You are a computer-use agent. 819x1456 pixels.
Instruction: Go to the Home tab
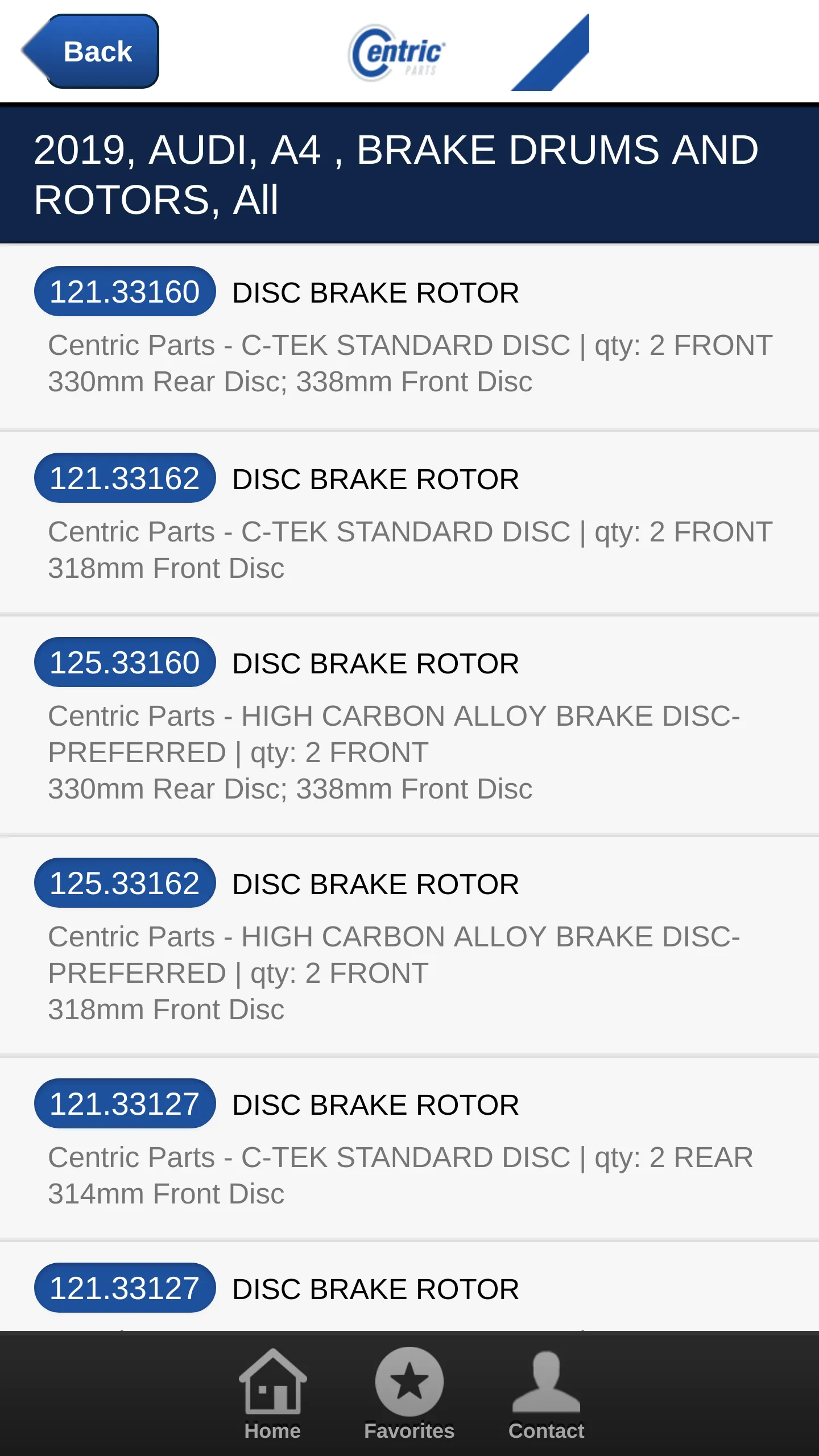coord(272,1393)
